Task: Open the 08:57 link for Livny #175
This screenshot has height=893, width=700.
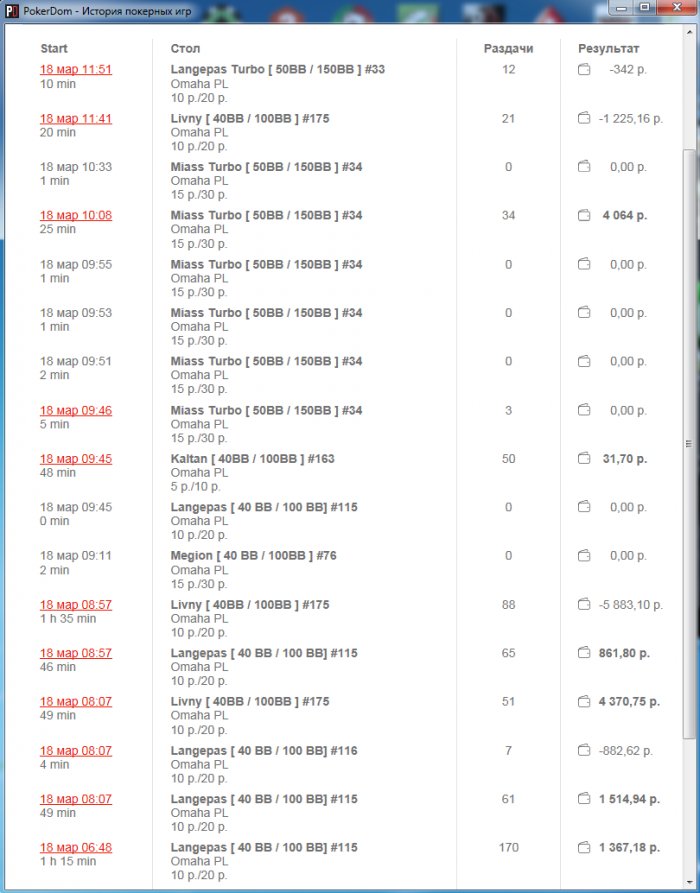Action: (x=76, y=605)
